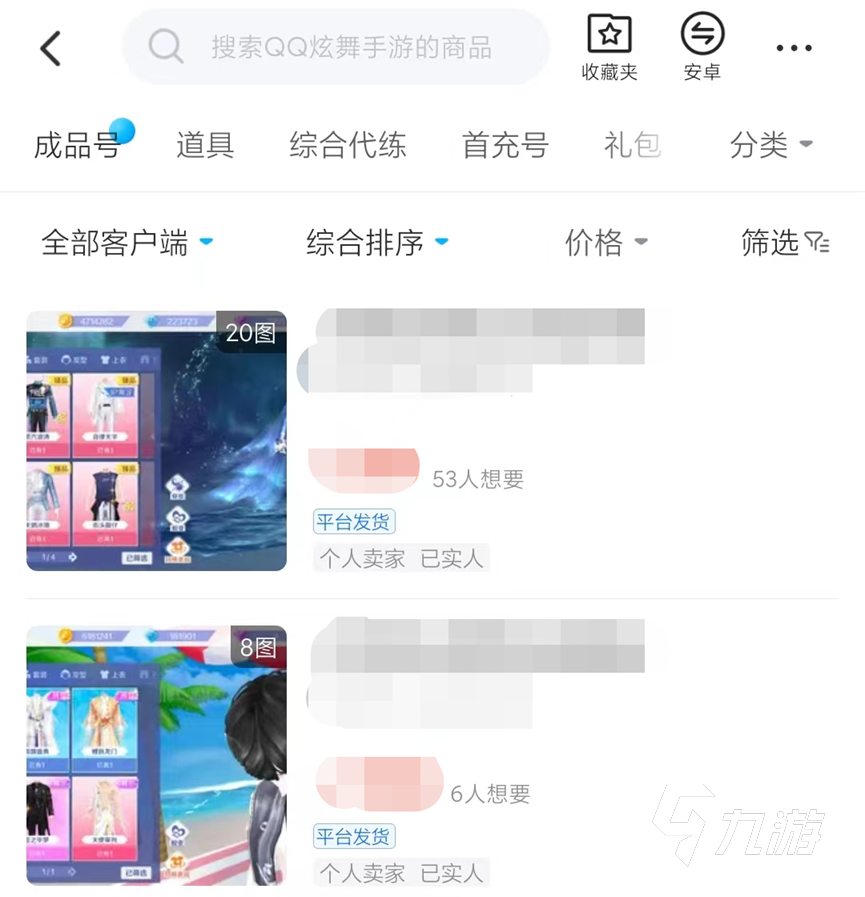Select the 成品号 tab
865x897 pixels.
point(77,146)
